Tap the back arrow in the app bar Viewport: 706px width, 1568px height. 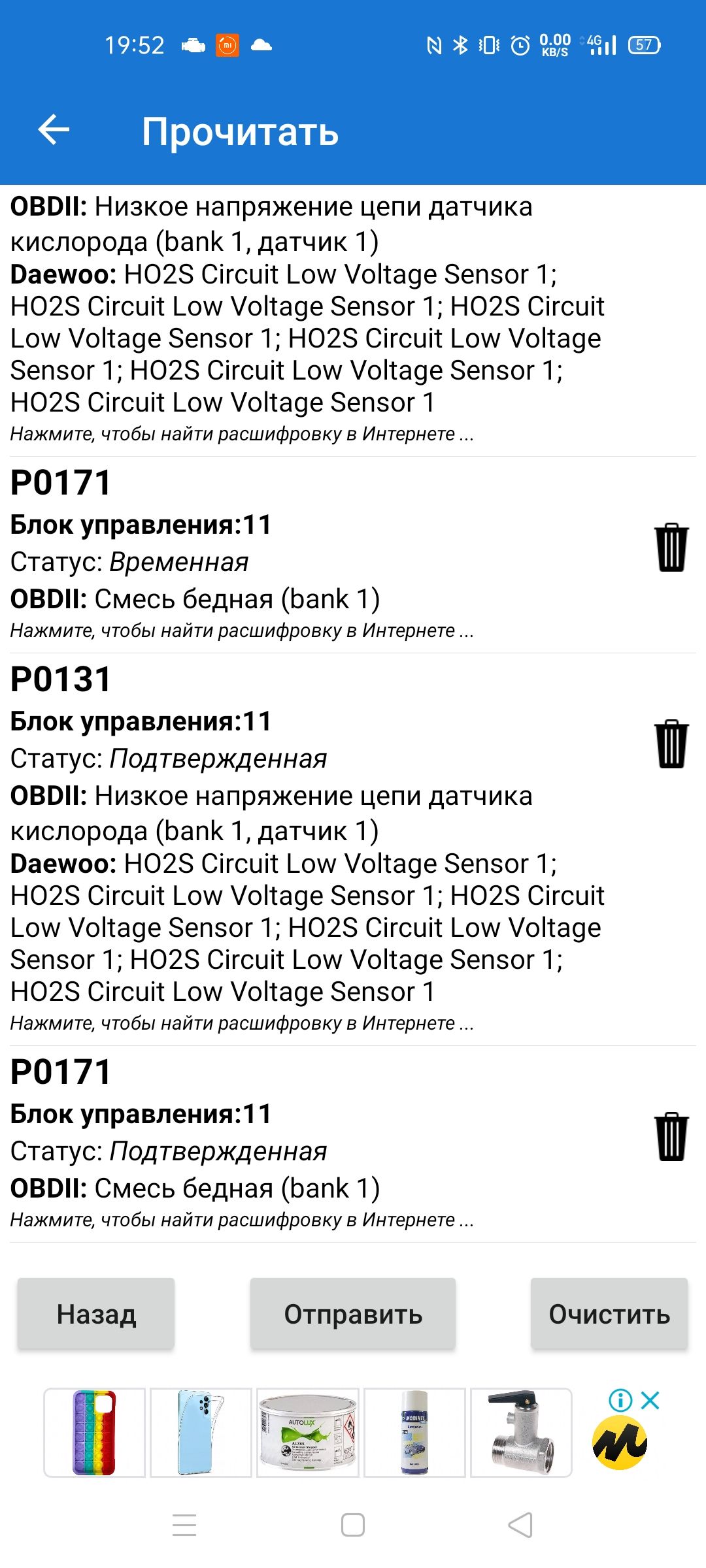(x=54, y=129)
